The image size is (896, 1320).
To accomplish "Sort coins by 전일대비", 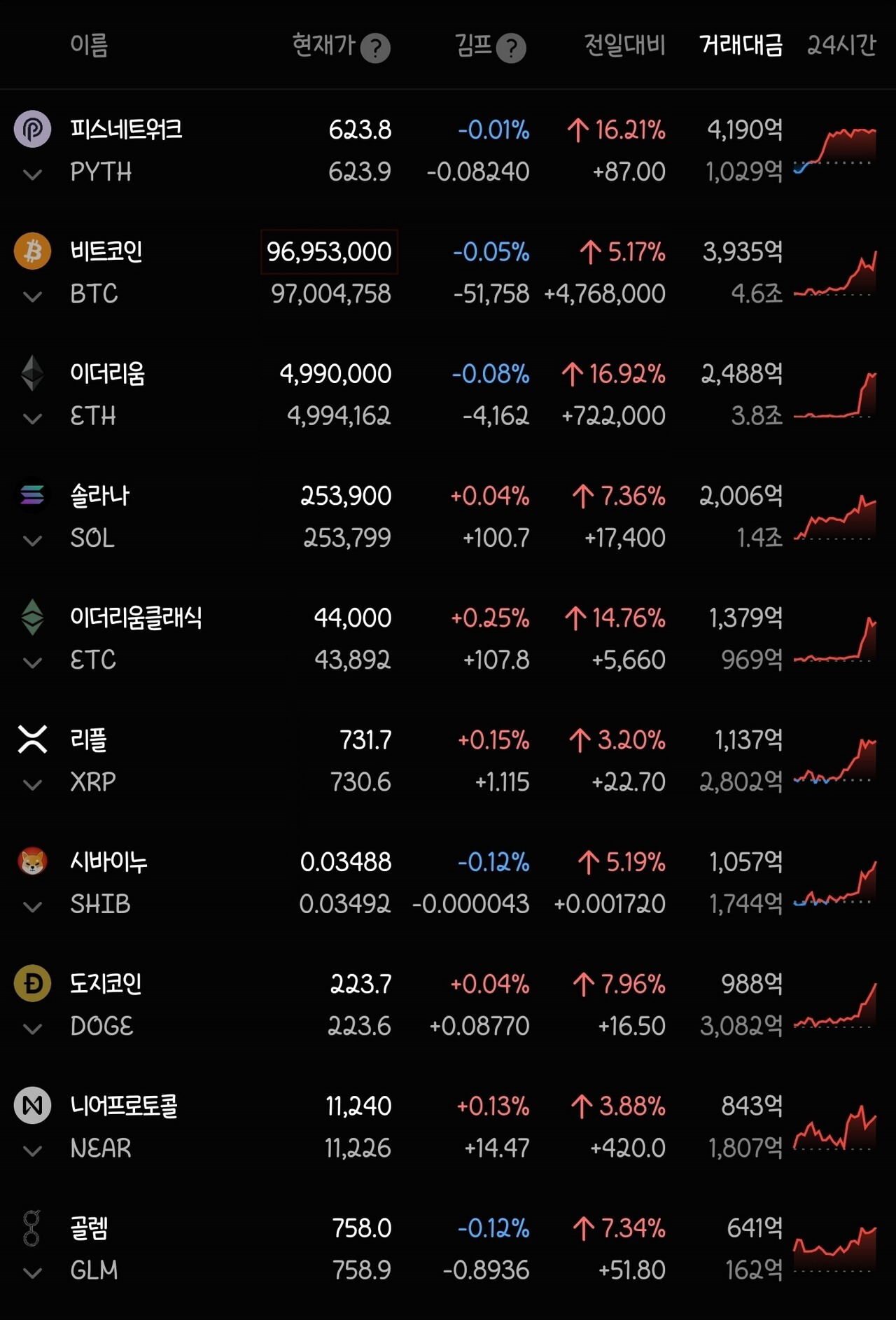I will point(624,46).
